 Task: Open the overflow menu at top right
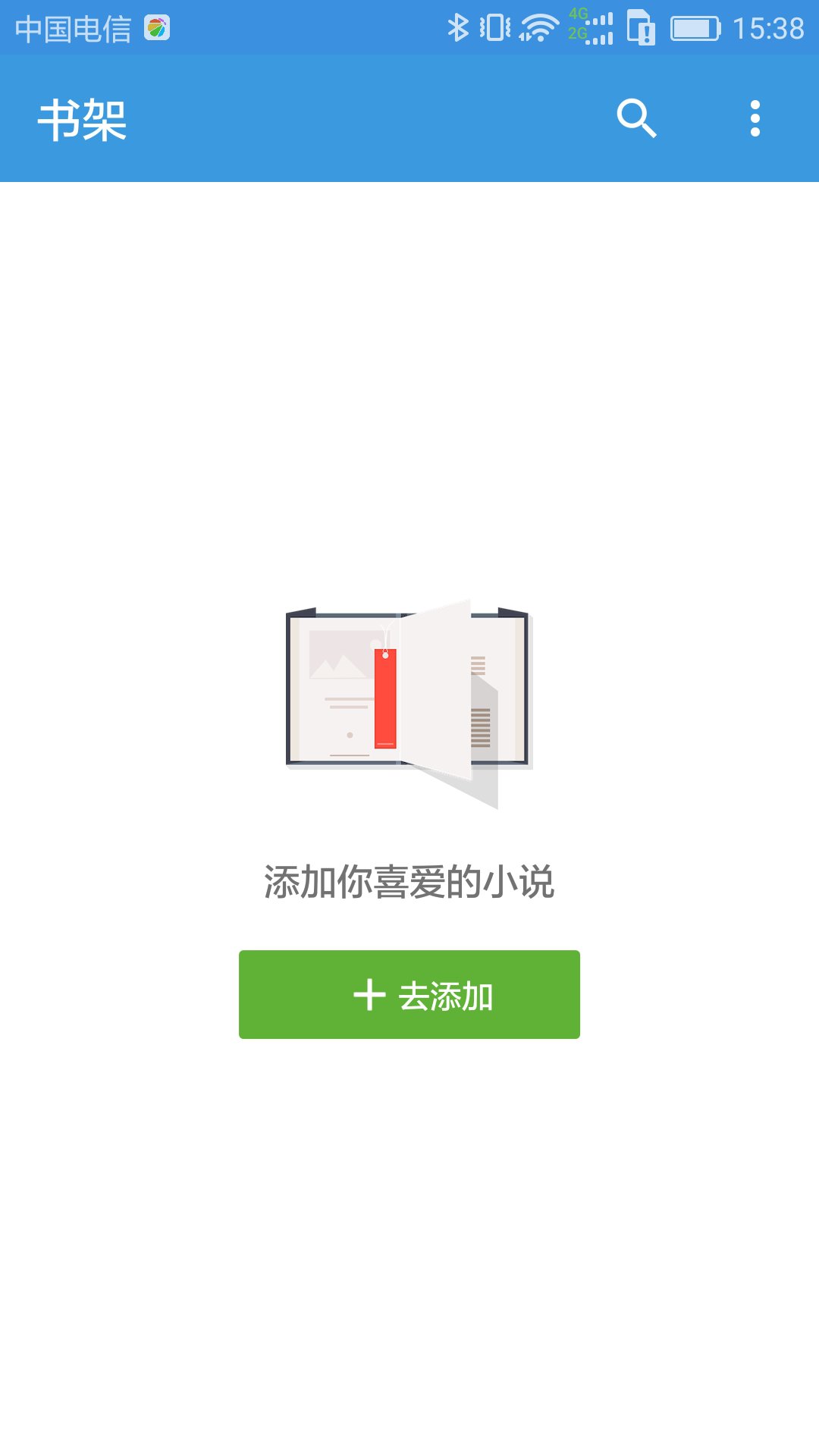coord(755,120)
